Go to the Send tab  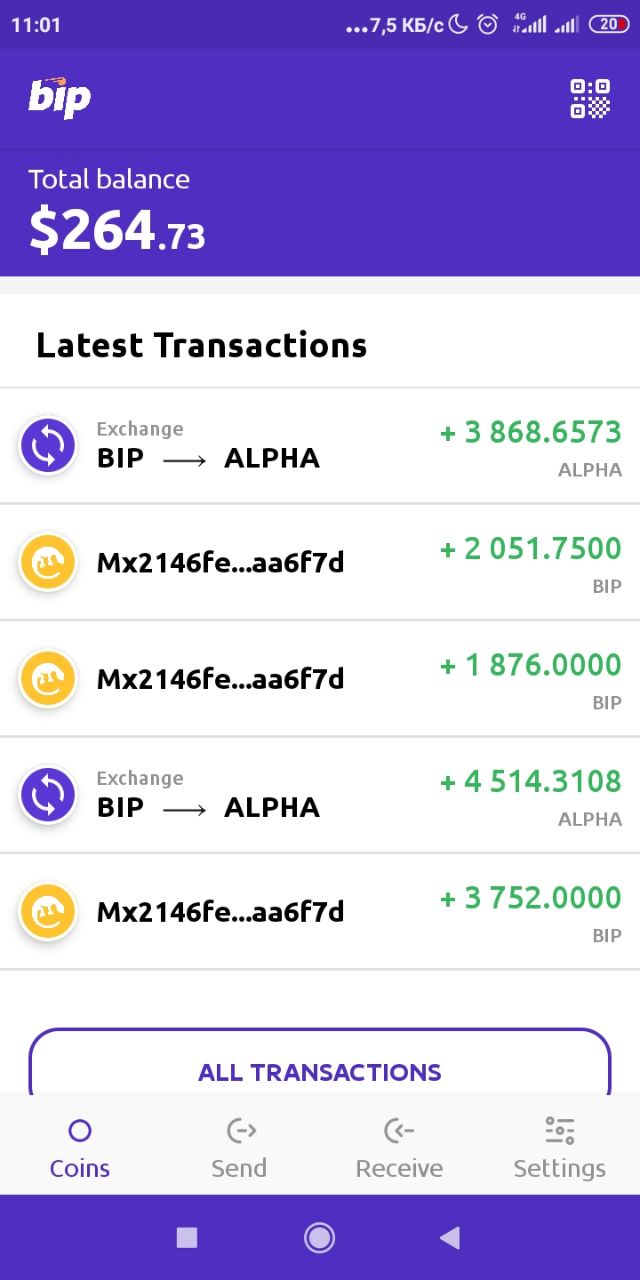pyautogui.click(x=240, y=1148)
